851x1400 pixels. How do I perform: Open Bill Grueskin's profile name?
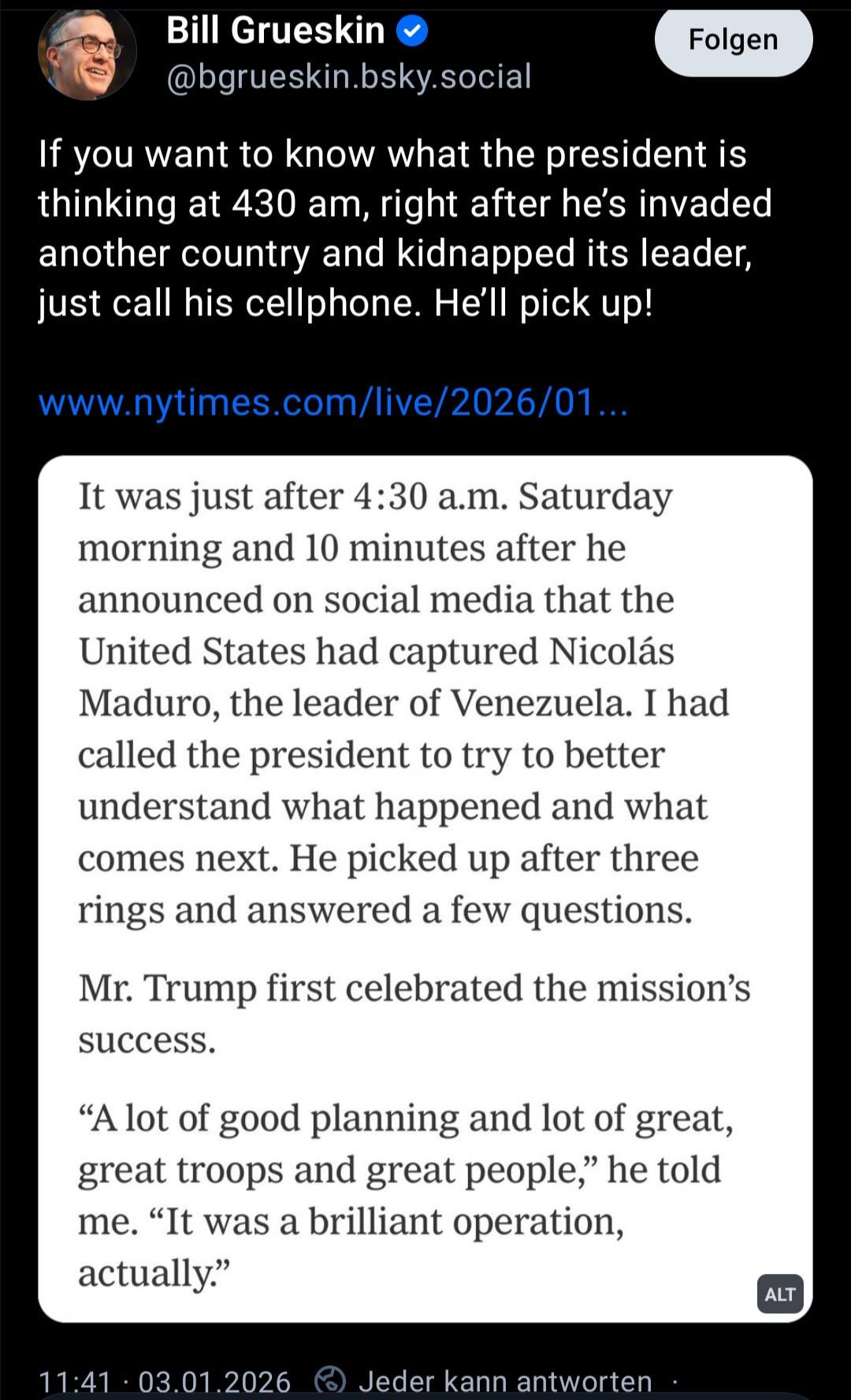(x=275, y=31)
